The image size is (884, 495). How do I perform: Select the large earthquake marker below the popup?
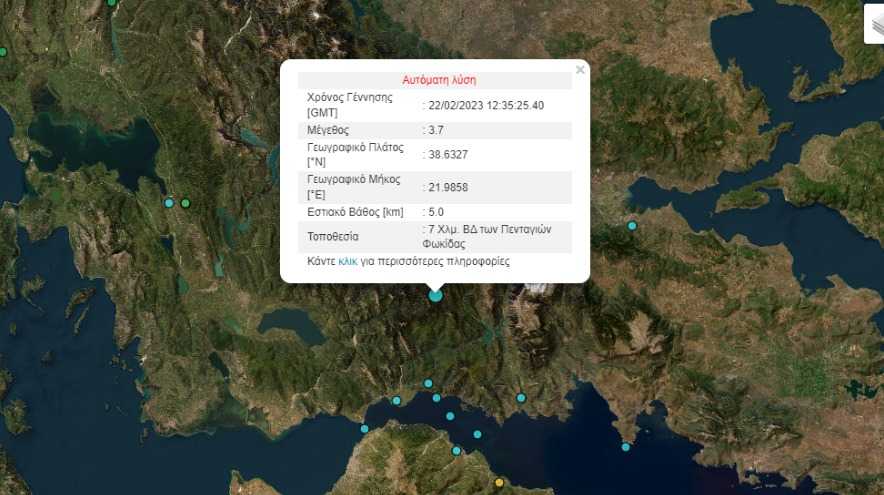(x=435, y=295)
